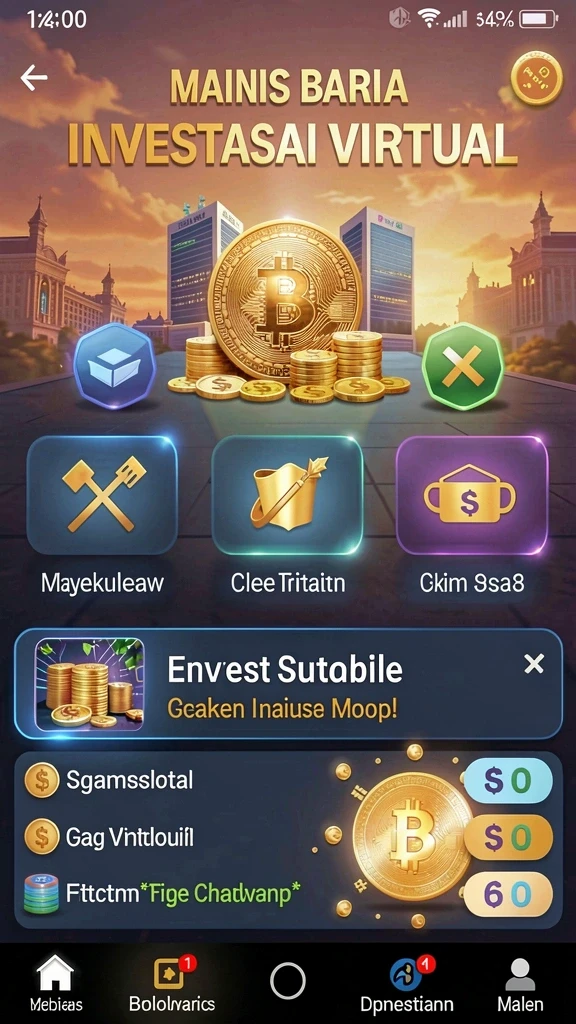The image size is (576, 1024).
Task: Switch to the Malen profile tab
Action: pyautogui.click(x=520, y=983)
